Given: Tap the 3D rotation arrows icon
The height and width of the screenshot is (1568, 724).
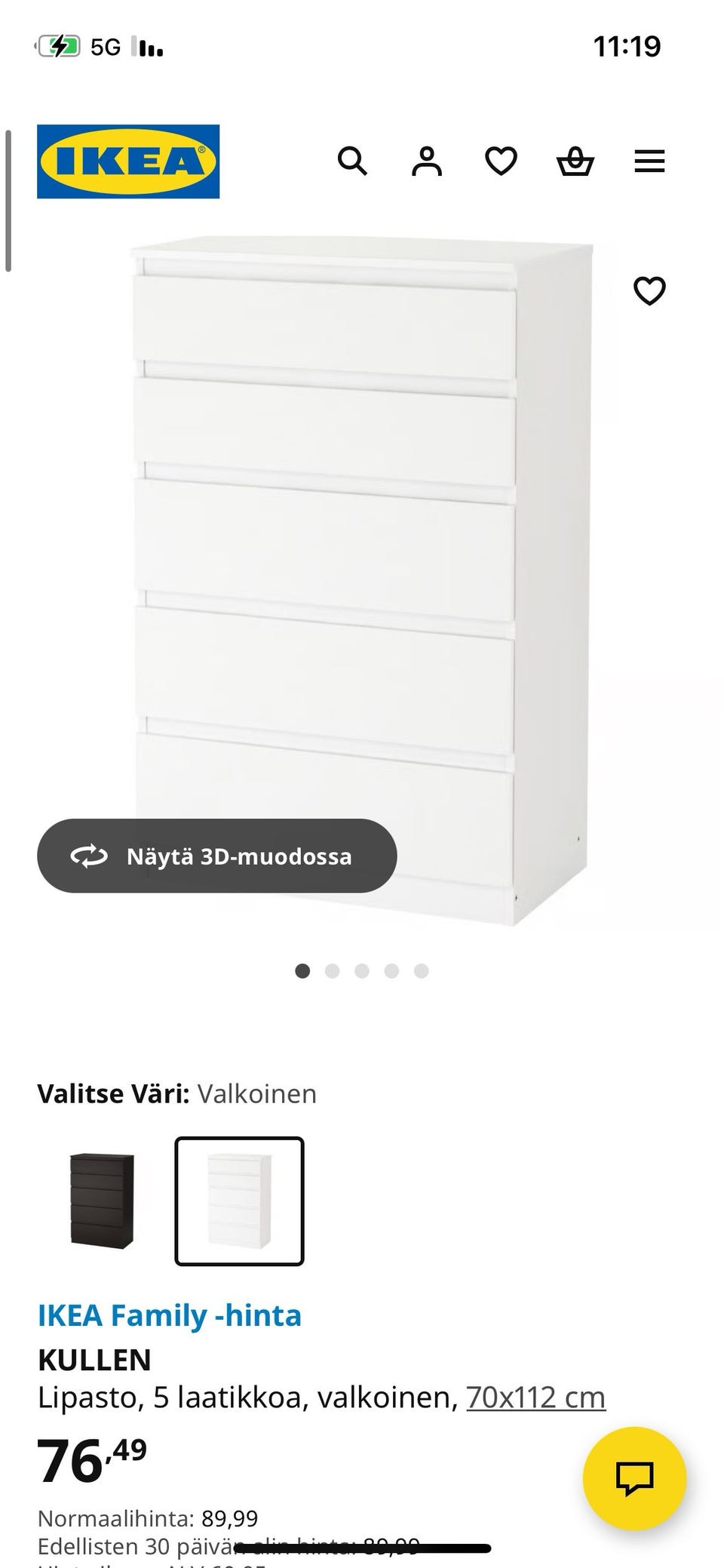Looking at the screenshot, I should (x=90, y=856).
